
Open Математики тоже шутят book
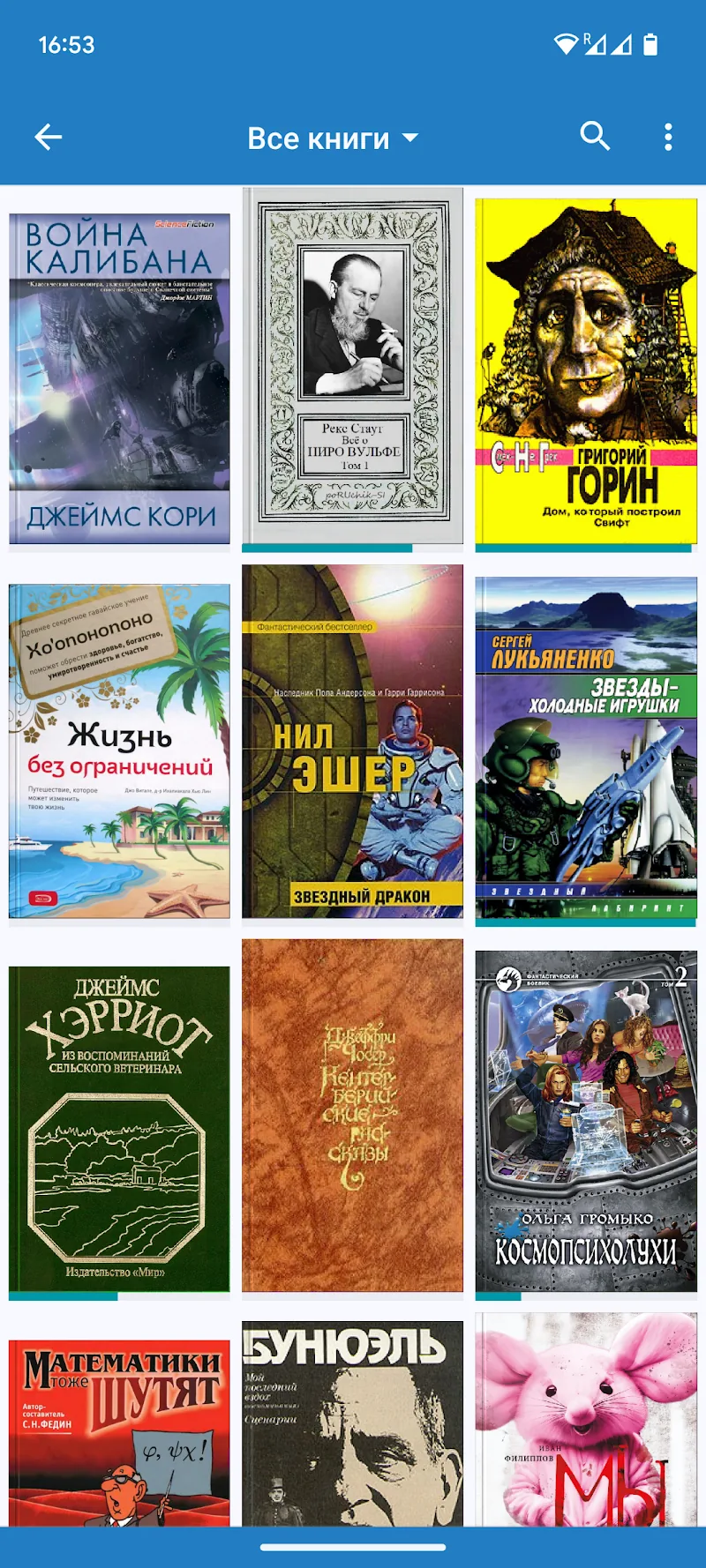[119, 1433]
